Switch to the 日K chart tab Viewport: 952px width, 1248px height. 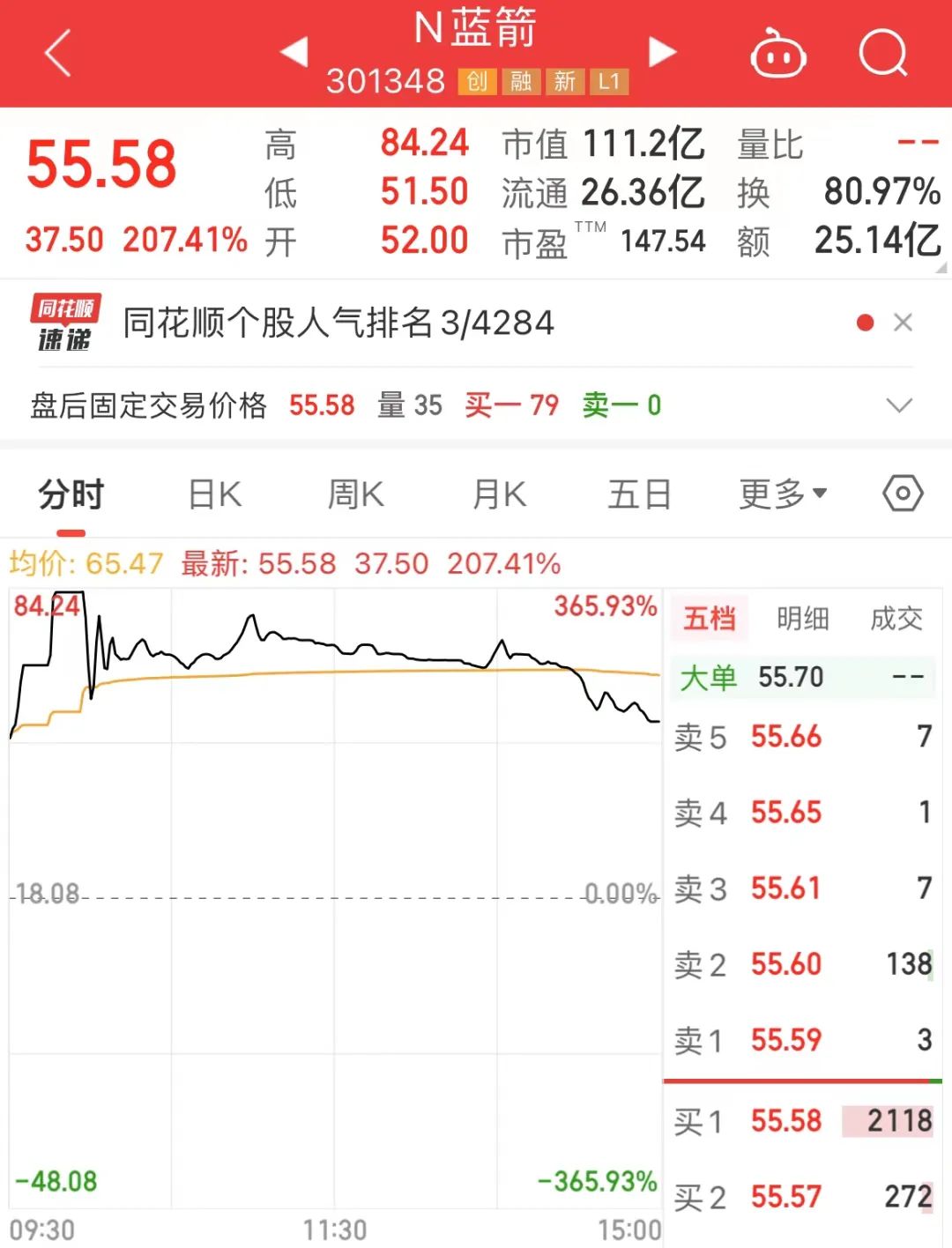pos(215,494)
